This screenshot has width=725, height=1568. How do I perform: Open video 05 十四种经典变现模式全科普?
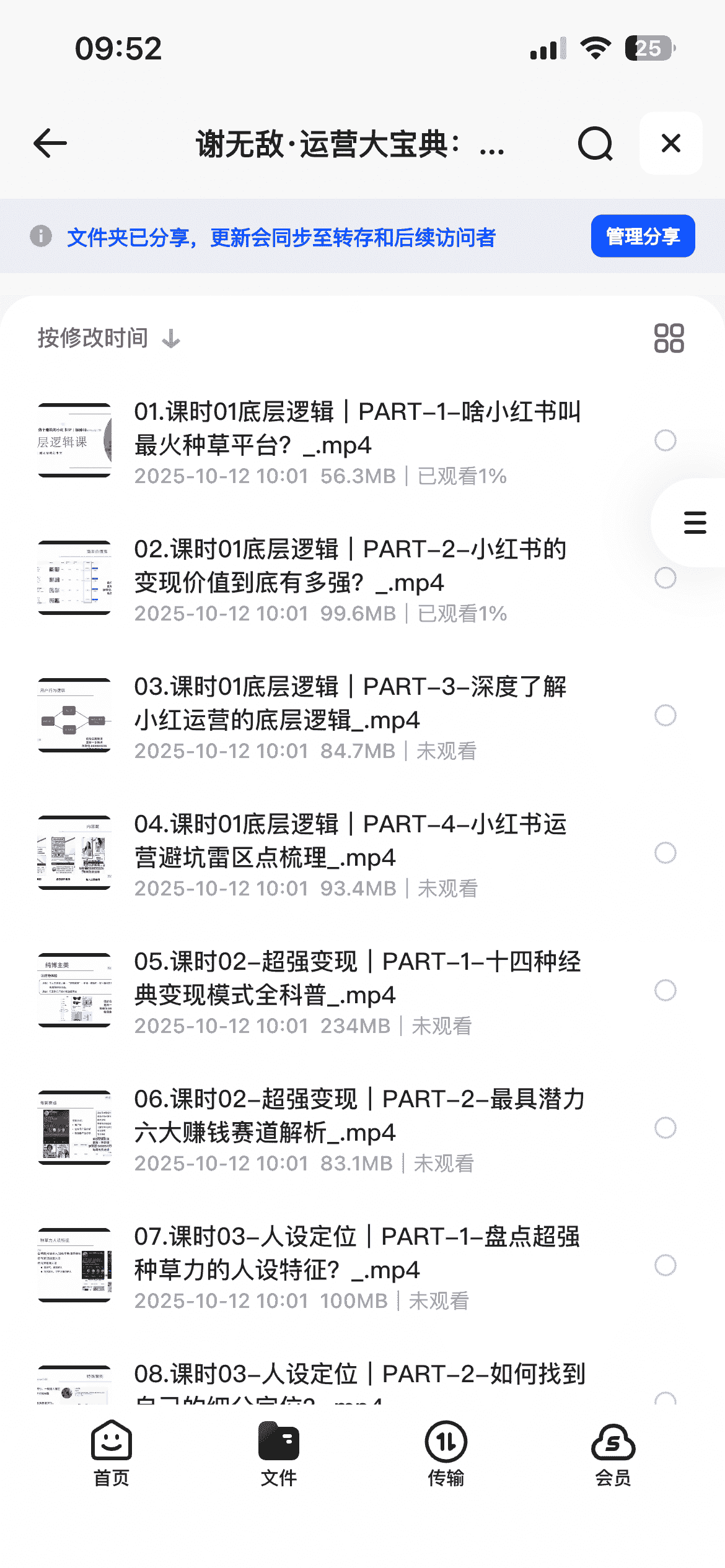(x=356, y=978)
